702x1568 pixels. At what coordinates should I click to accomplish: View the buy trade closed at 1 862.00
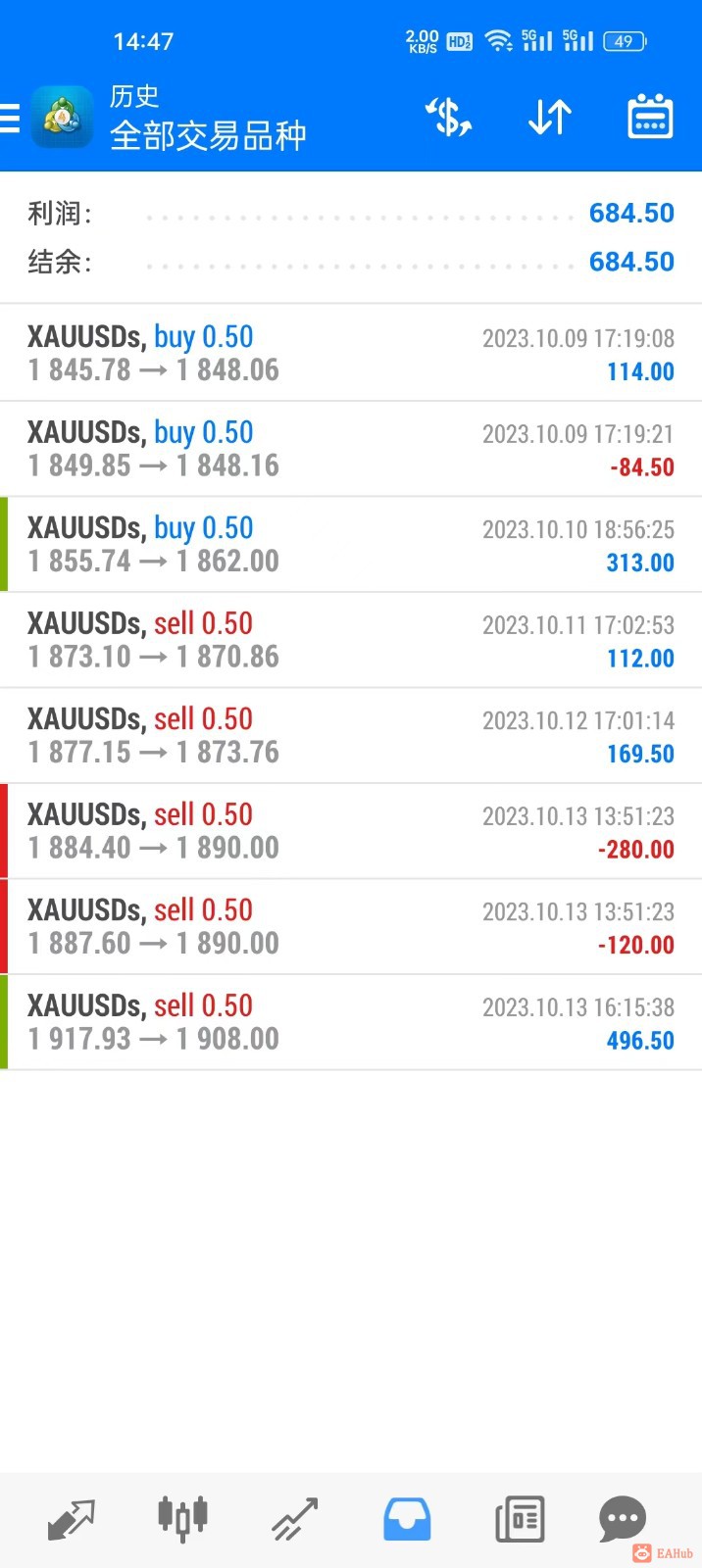pyautogui.click(x=351, y=544)
